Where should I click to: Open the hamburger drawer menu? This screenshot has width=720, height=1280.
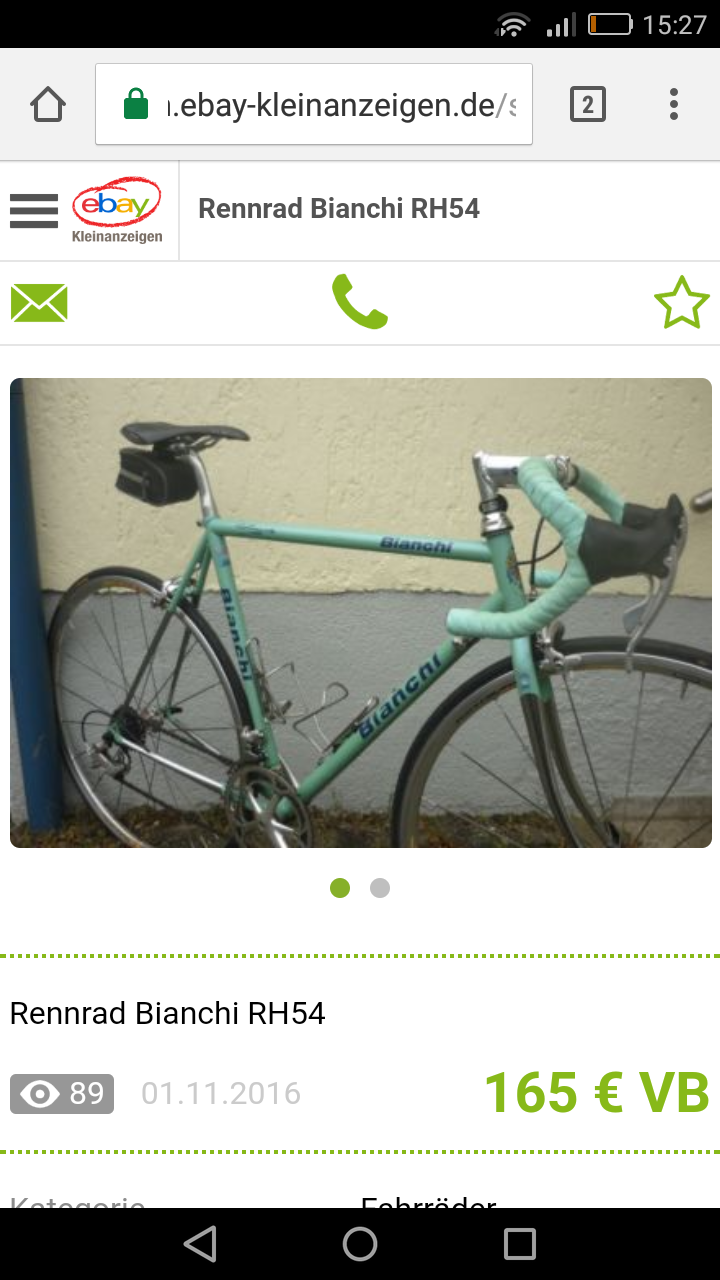[34, 210]
